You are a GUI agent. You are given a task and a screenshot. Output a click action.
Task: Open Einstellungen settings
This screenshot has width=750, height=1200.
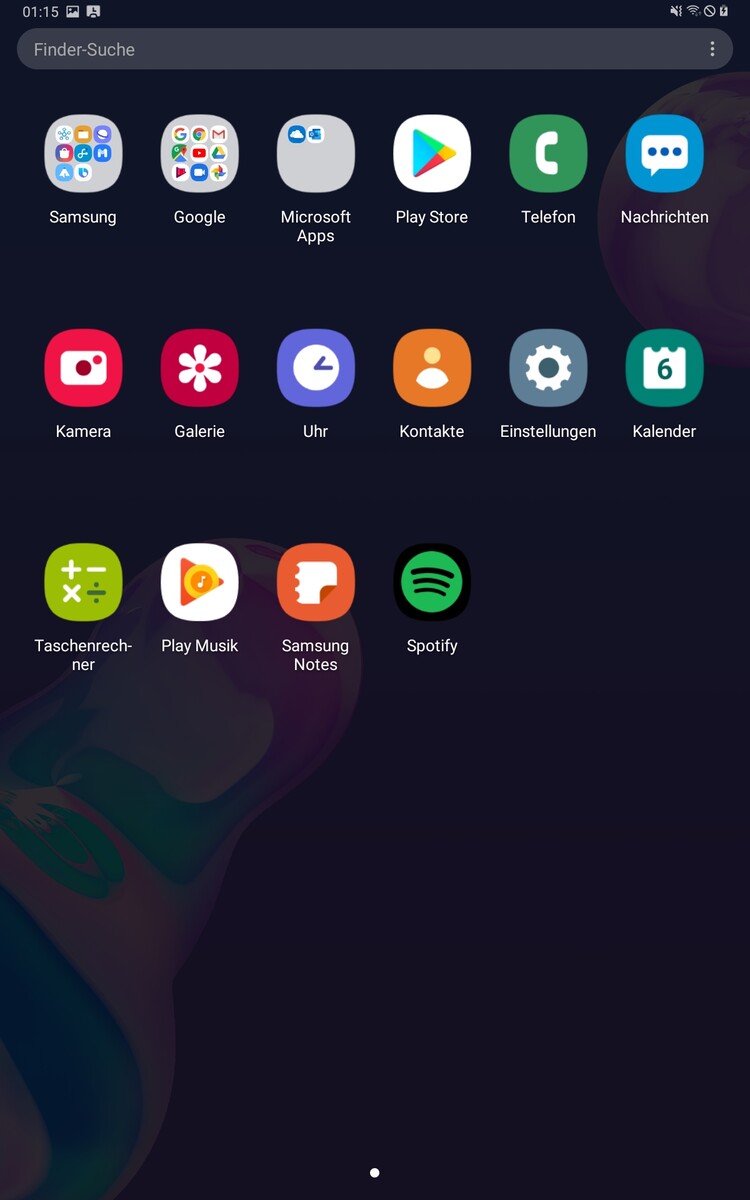[x=548, y=368]
